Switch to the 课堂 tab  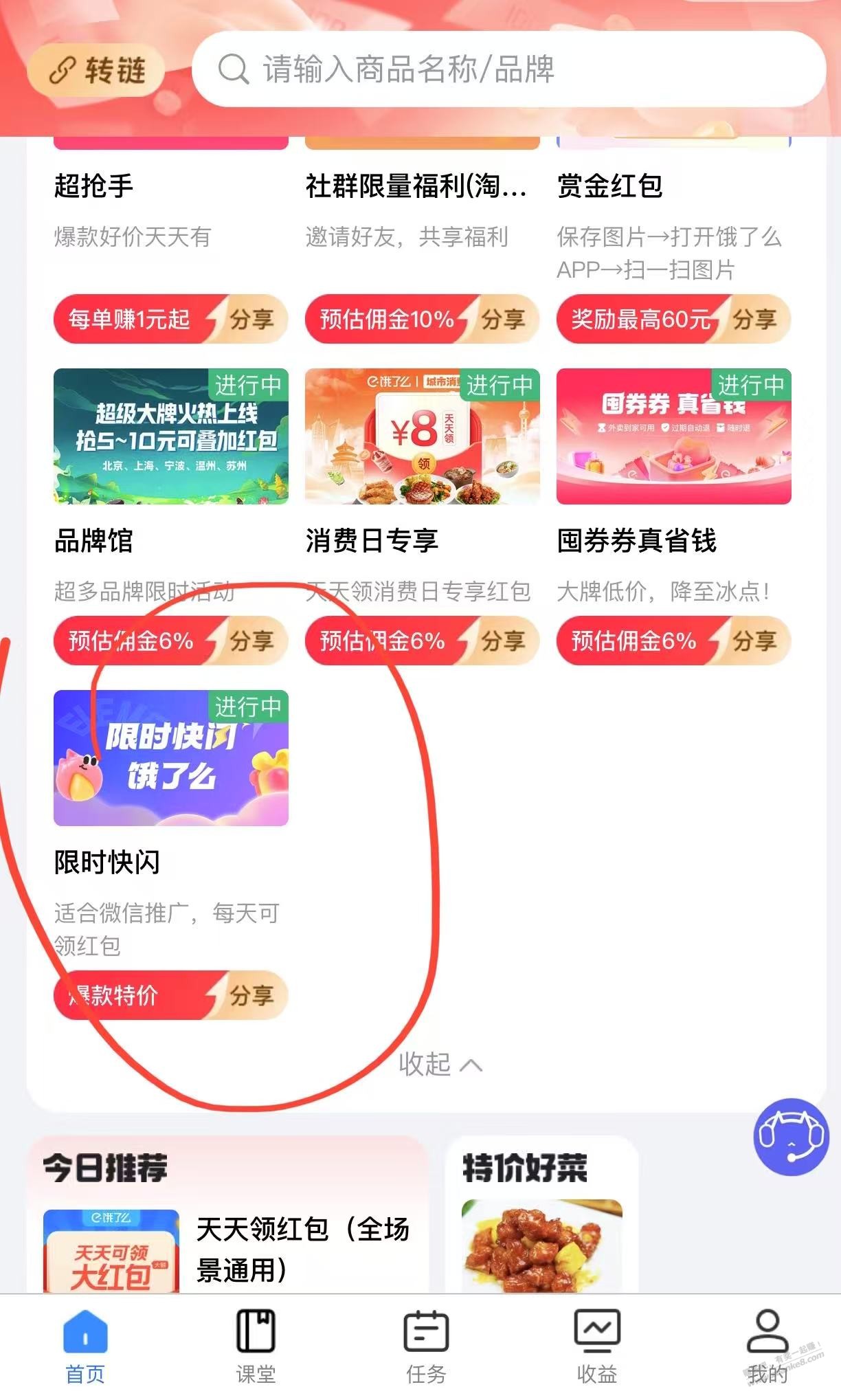pos(256,1346)
